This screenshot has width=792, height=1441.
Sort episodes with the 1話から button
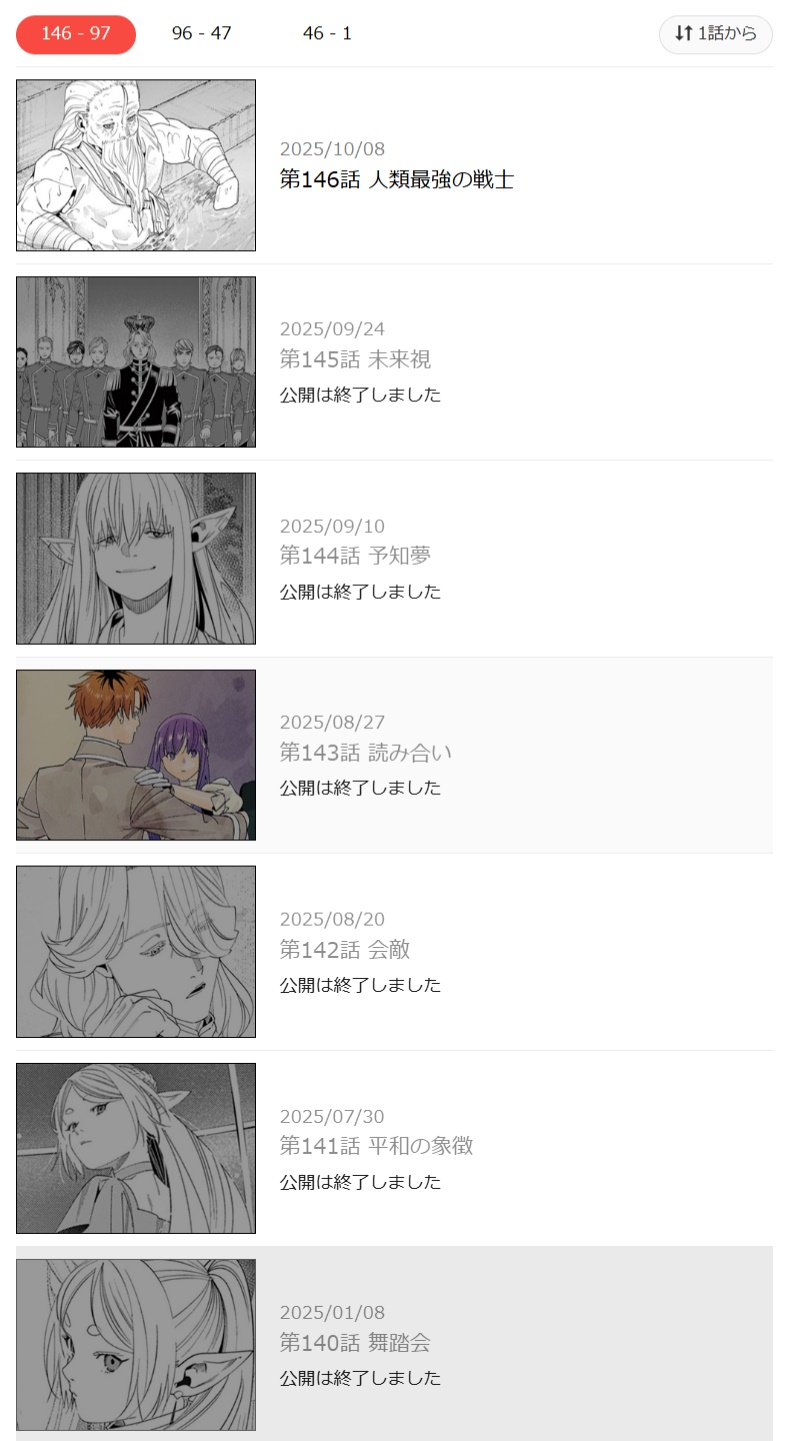coord(715,34)
